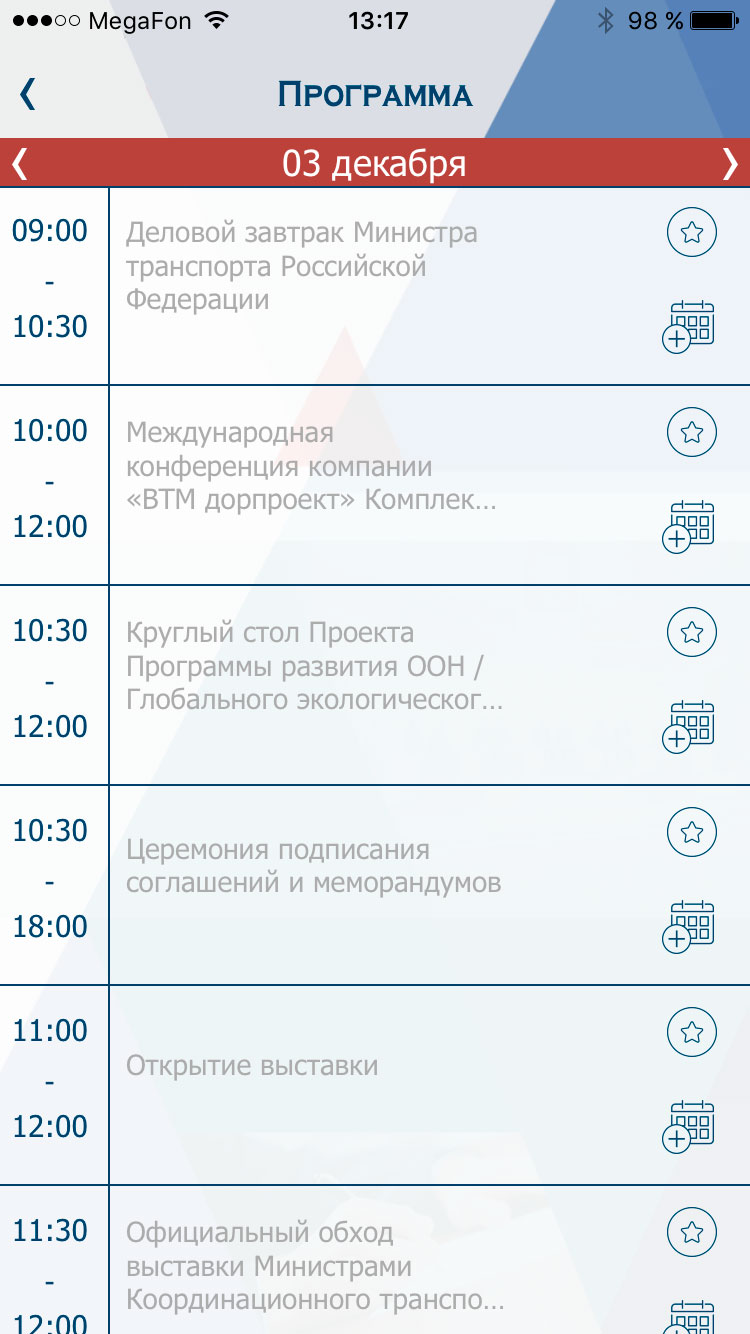Add Деловой завтрак to the calendar

pyautogui.click(x=689, y=326)
